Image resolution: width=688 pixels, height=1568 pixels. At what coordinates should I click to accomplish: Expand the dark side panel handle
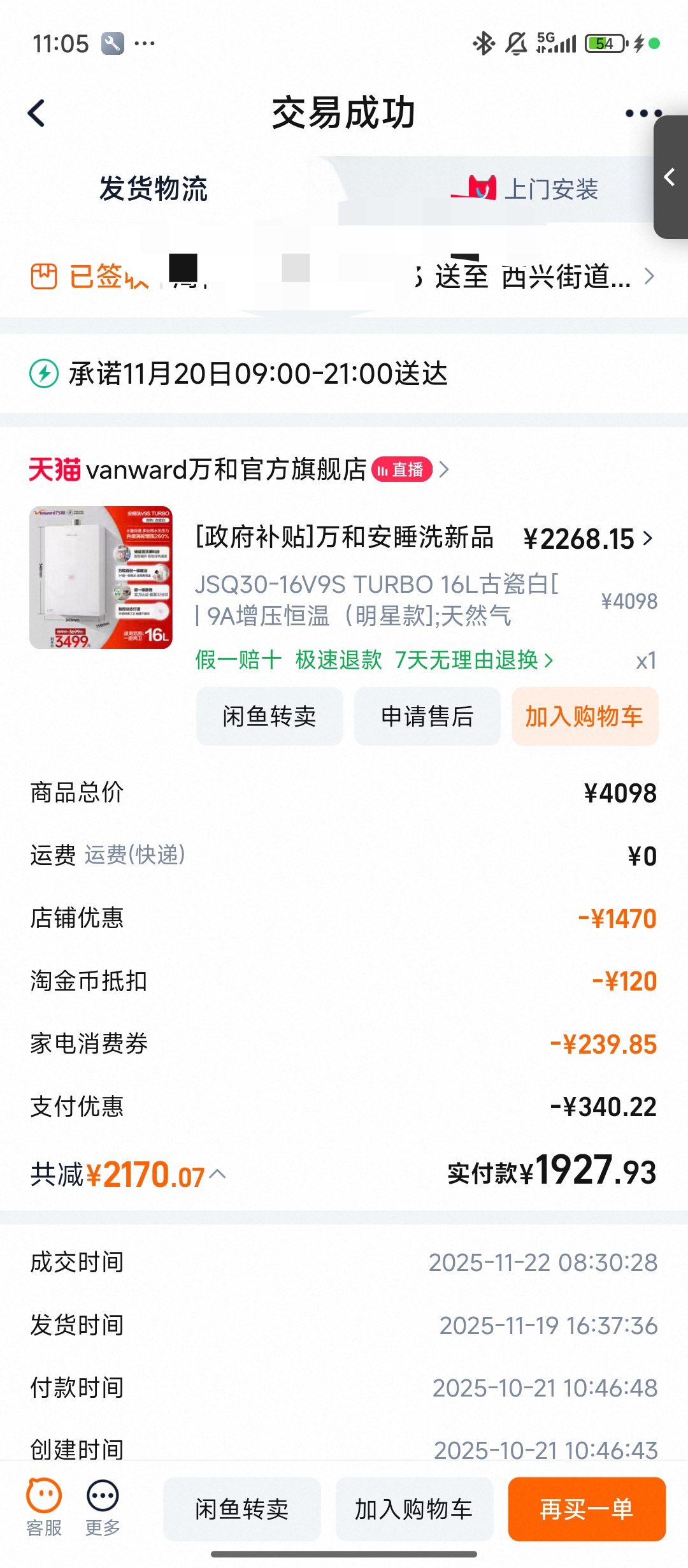click(670, 177)
